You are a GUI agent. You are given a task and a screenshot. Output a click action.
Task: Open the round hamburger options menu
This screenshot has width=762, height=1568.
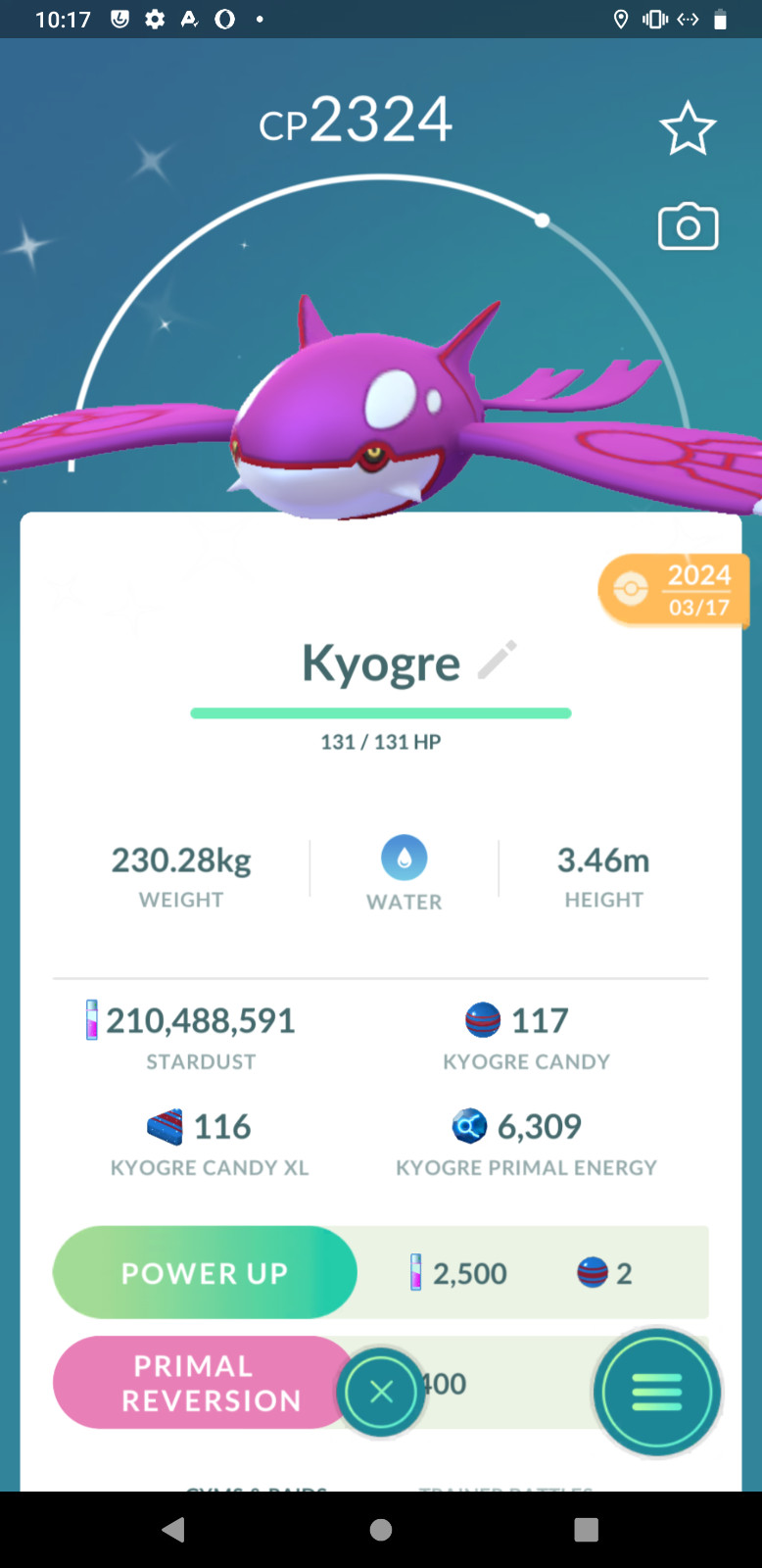tap(657, 1392)
